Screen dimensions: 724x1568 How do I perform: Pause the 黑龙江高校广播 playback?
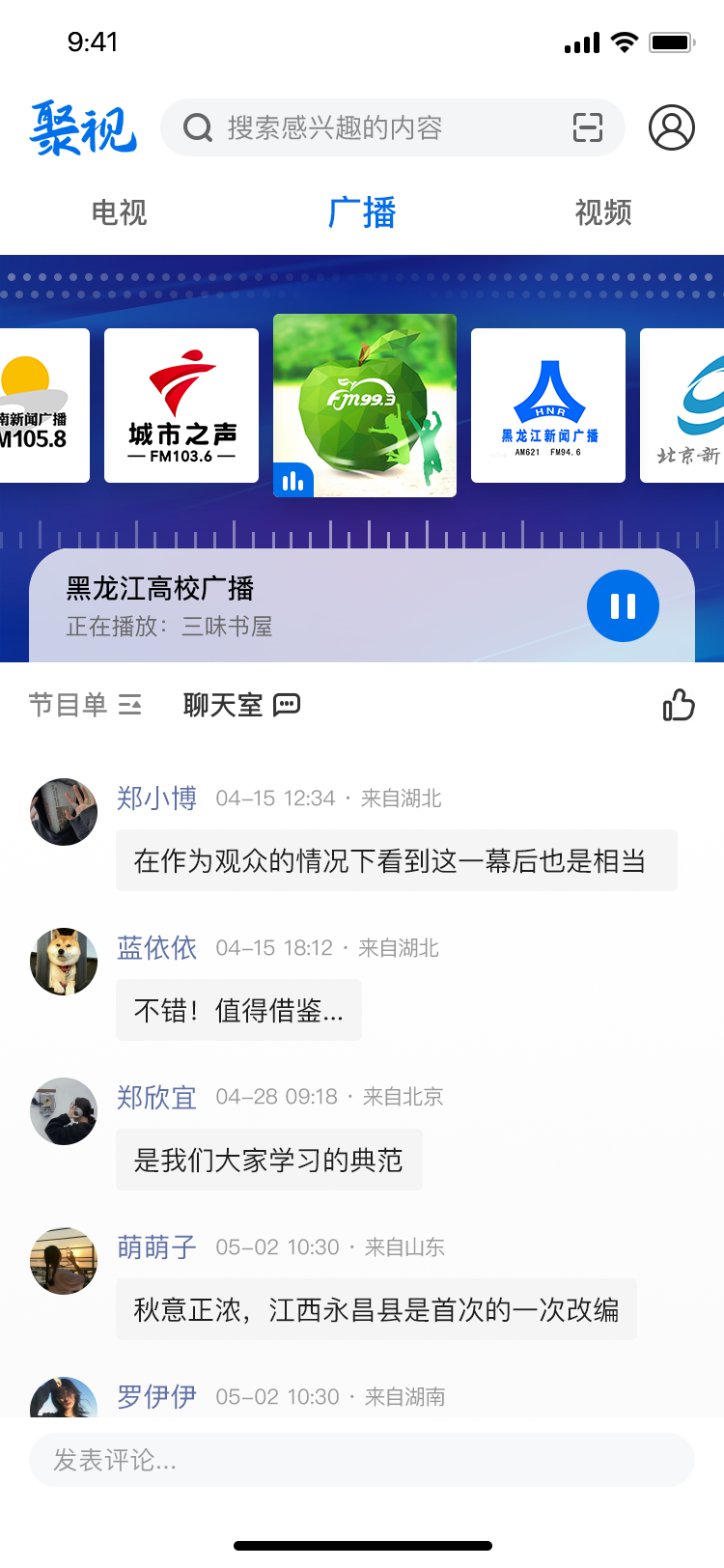[623, 606]
